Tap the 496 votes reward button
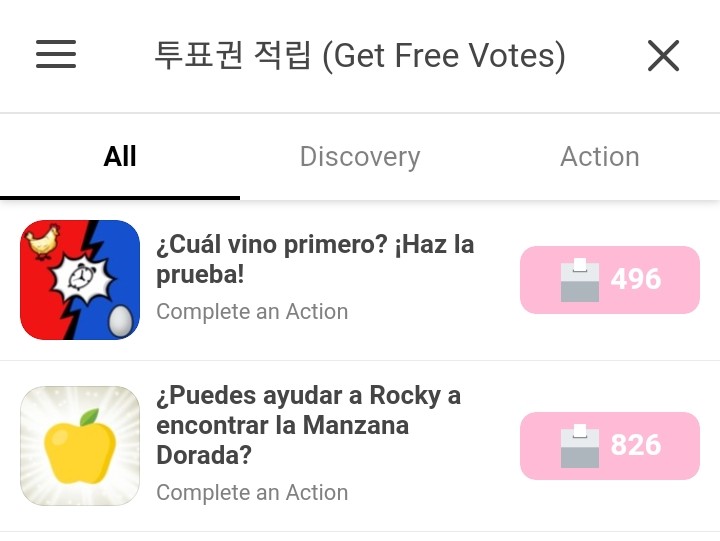The height and width of the screenshot is (541, 720). [609, 279]
